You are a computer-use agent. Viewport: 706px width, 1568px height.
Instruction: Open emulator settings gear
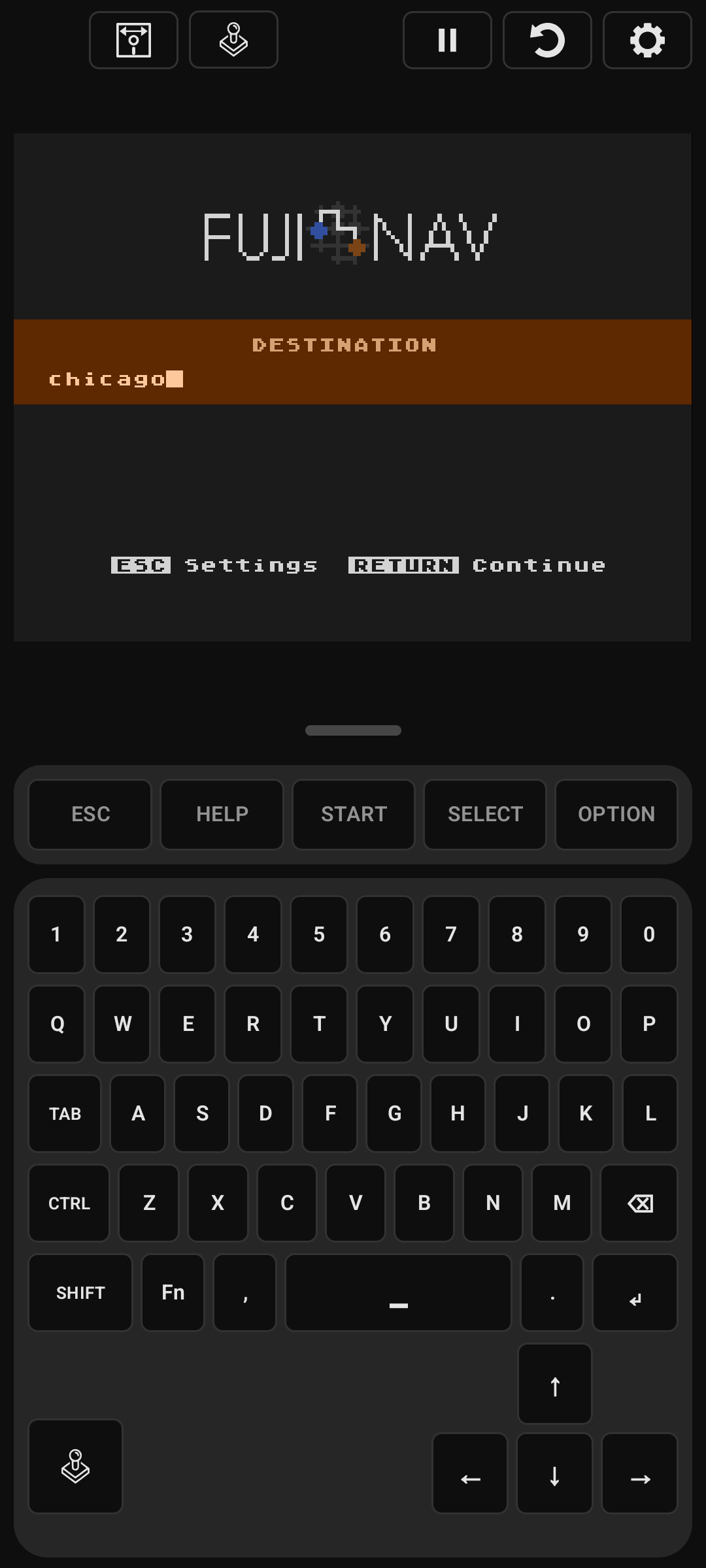click(x=647, y=40)
